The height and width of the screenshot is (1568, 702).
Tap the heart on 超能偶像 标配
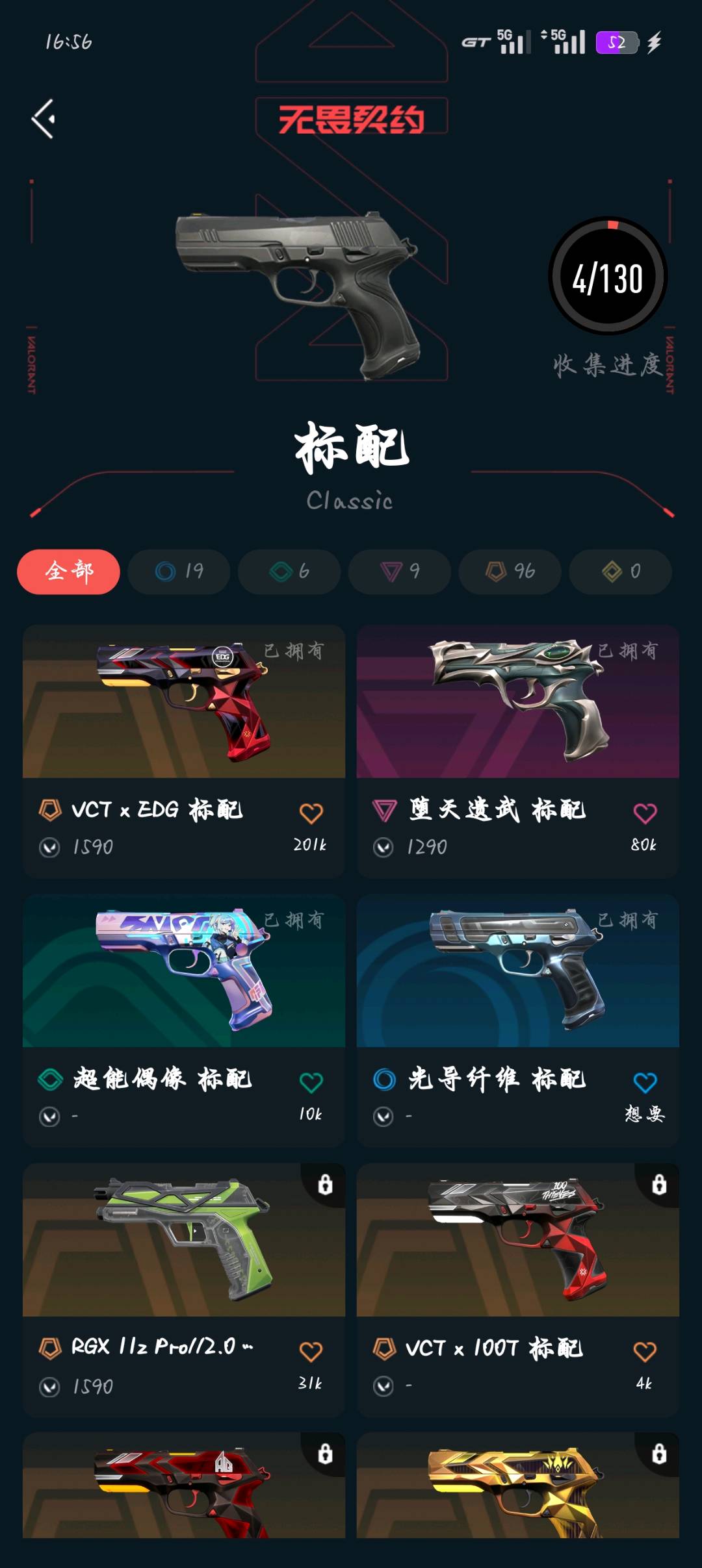pyautogui.click(x=311, y=1082)
